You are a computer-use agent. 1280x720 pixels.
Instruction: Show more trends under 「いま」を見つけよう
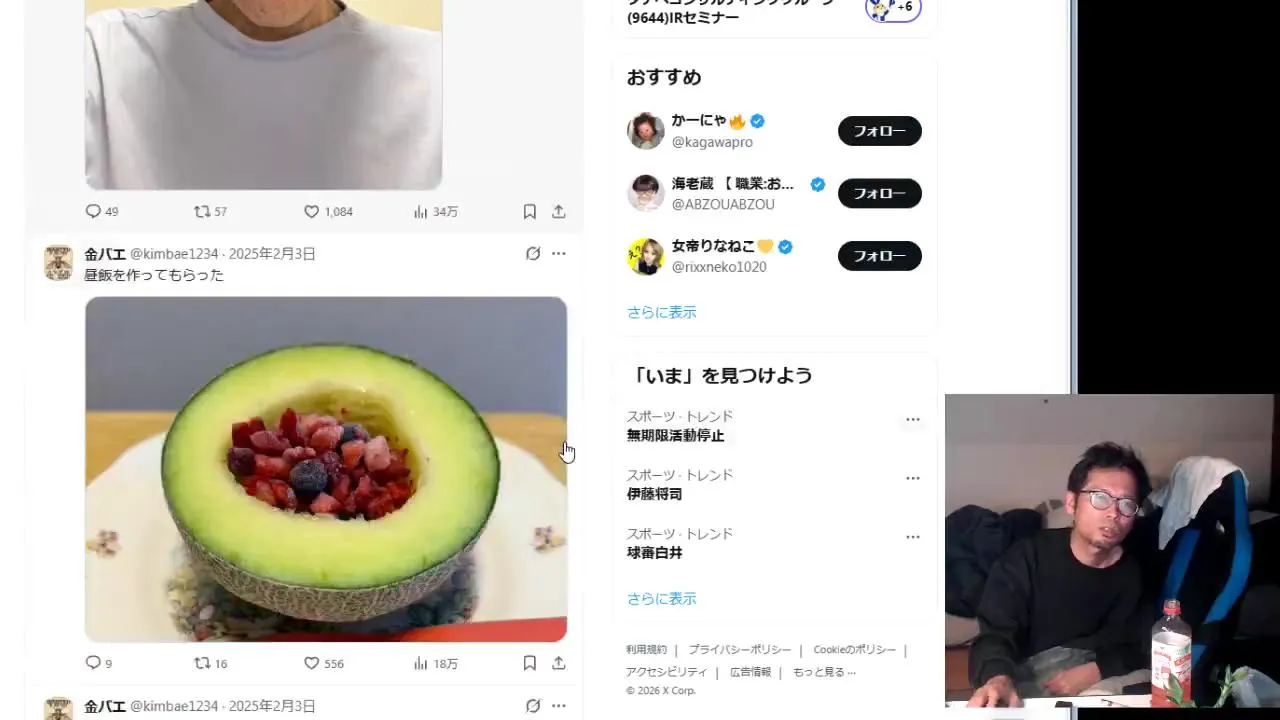point(661,598)
